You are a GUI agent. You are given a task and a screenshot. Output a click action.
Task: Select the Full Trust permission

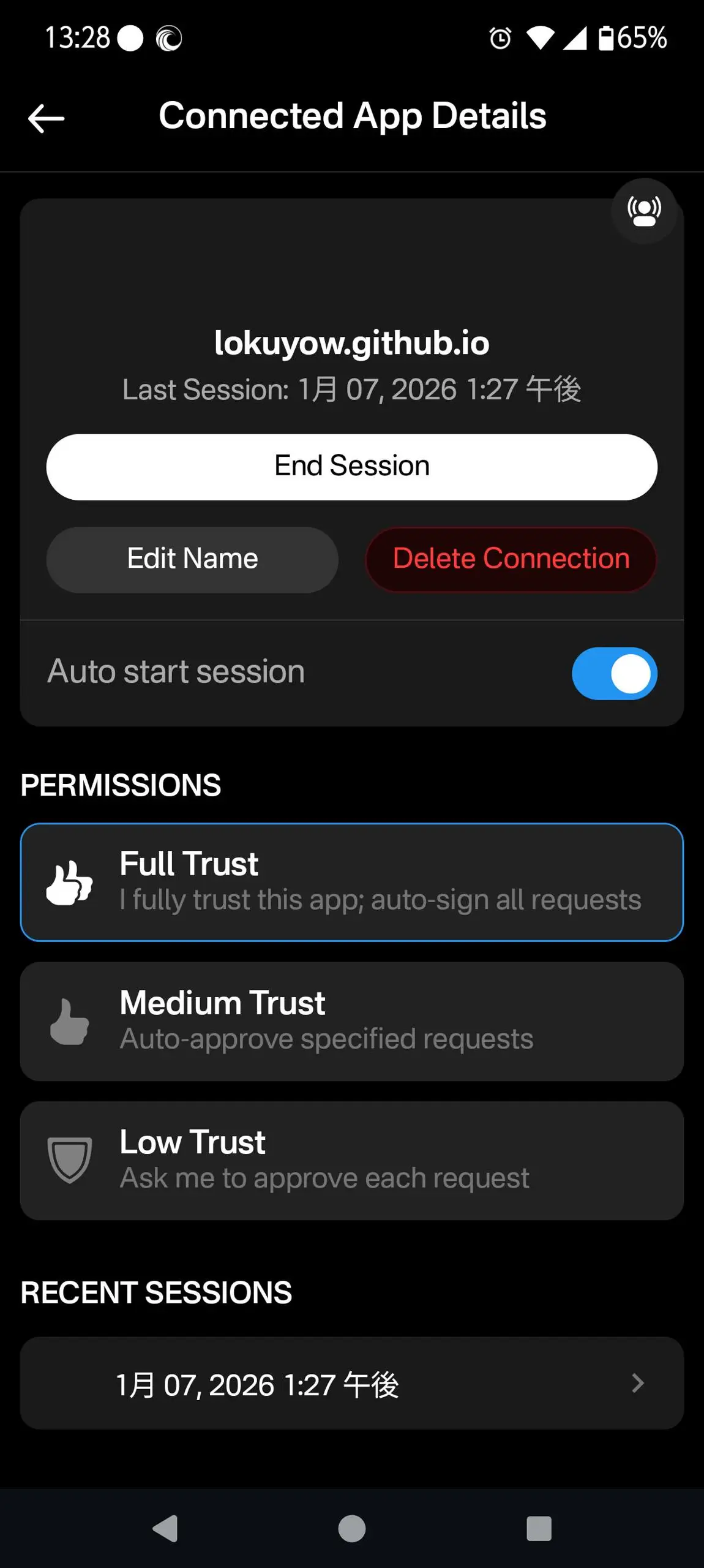[x=351, y=882]
